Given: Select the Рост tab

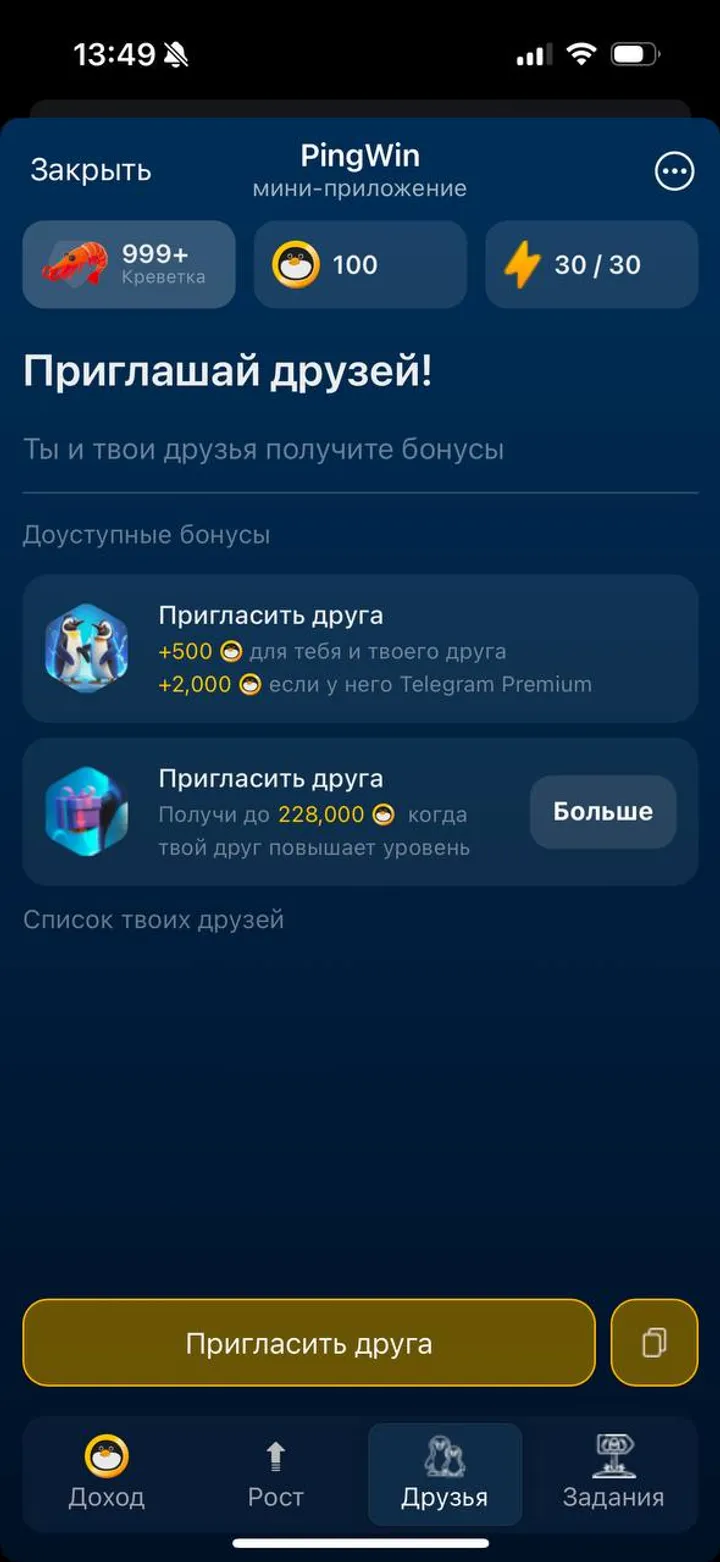Looking at the screenshot, I should (x=274, y=1475).
